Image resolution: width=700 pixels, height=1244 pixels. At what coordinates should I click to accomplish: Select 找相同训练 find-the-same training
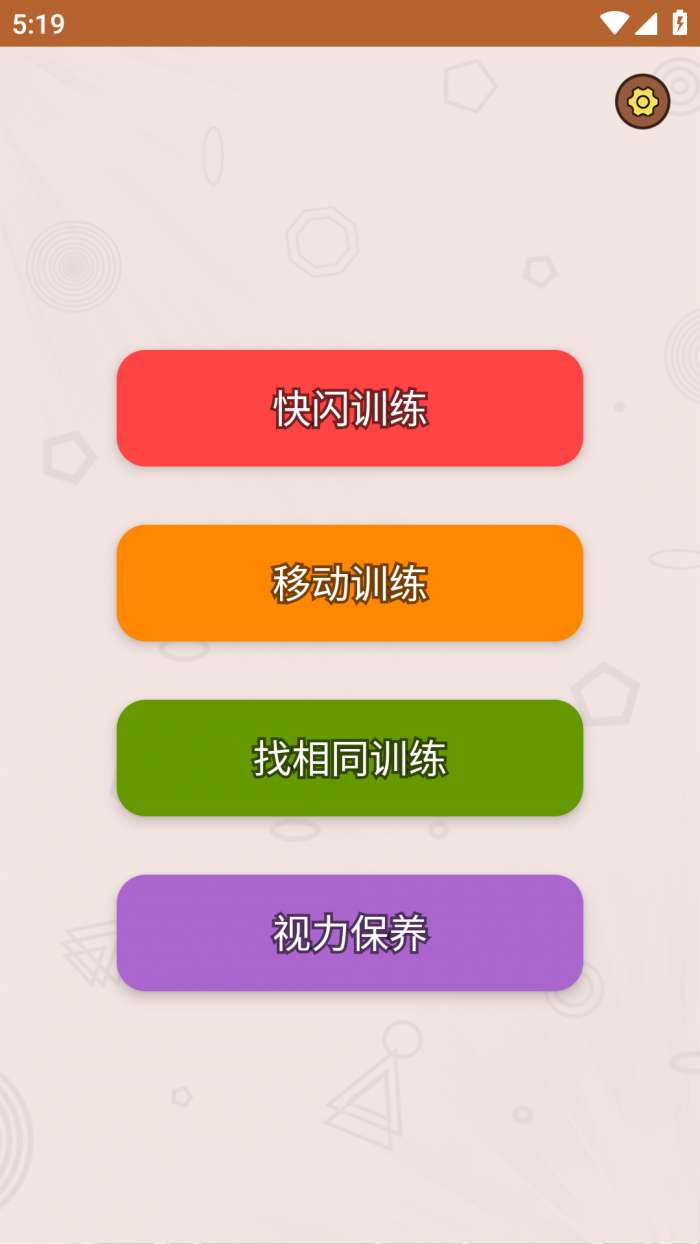coord(350,758)
